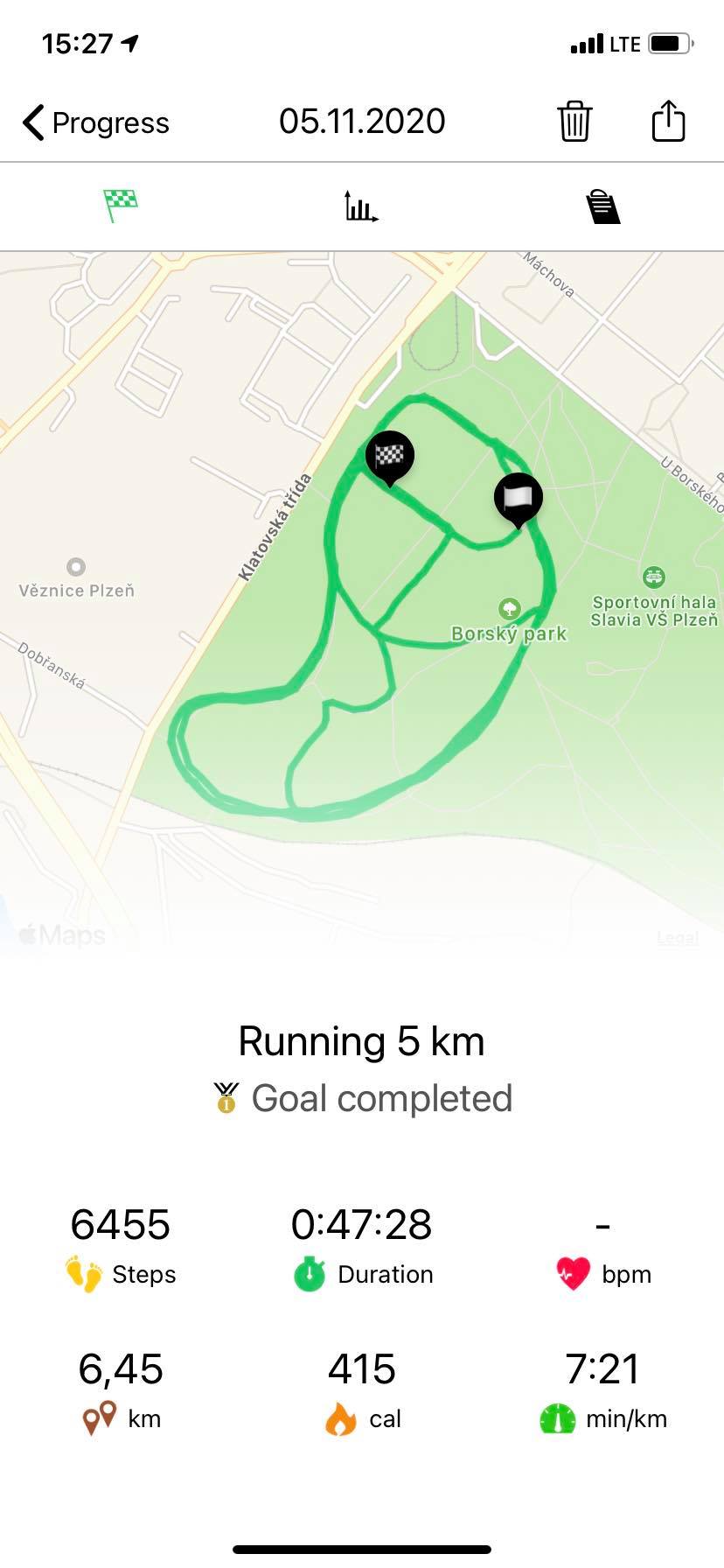Delete this workout with the trash icon
The width and height of the screenshot is (724, 1568).
[574, 121]
